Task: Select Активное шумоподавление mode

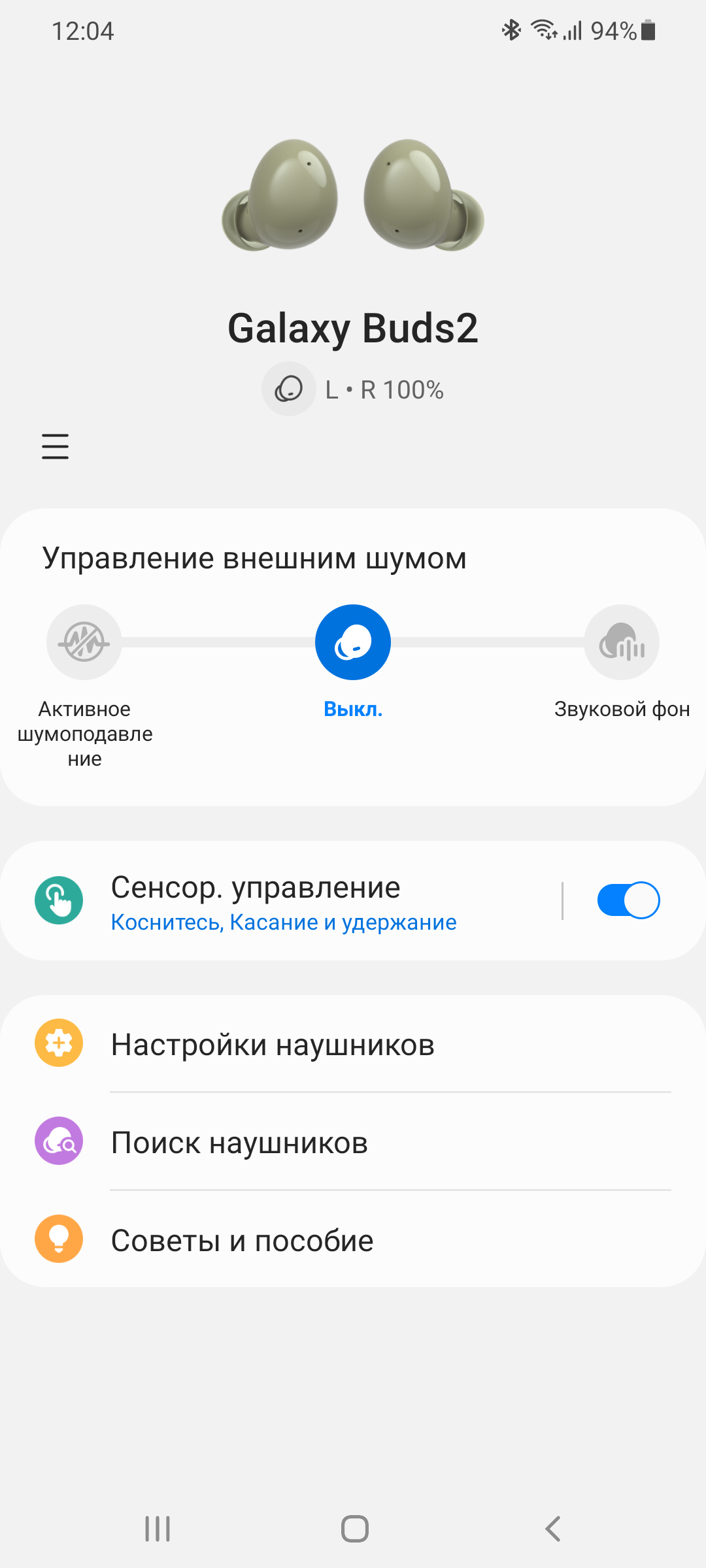Action: tap(84, 642)
